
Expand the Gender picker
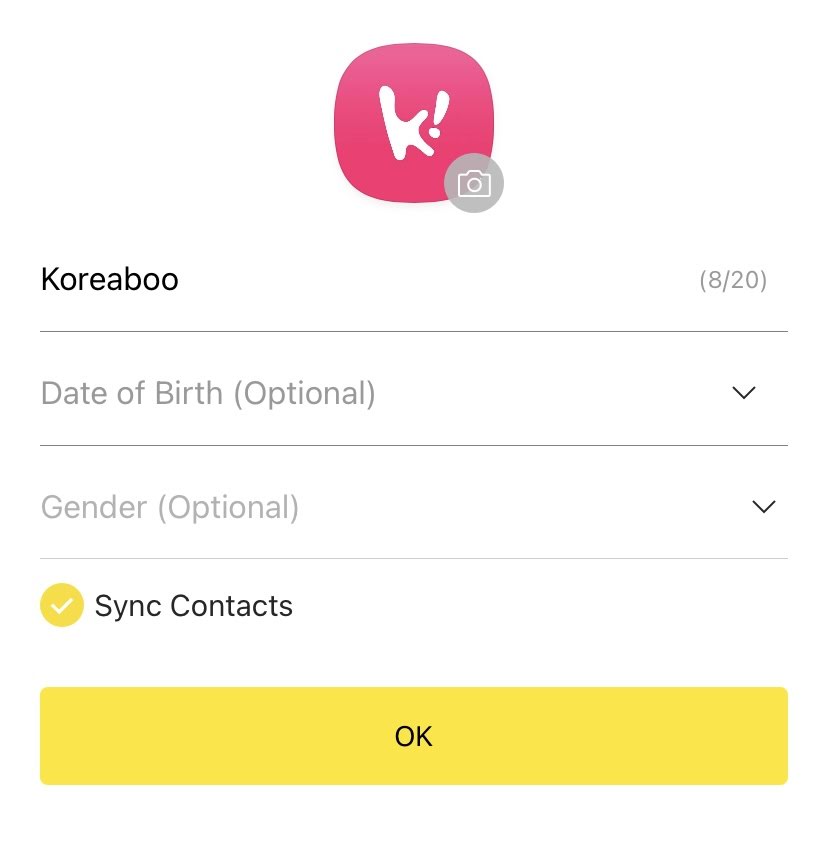763,507
